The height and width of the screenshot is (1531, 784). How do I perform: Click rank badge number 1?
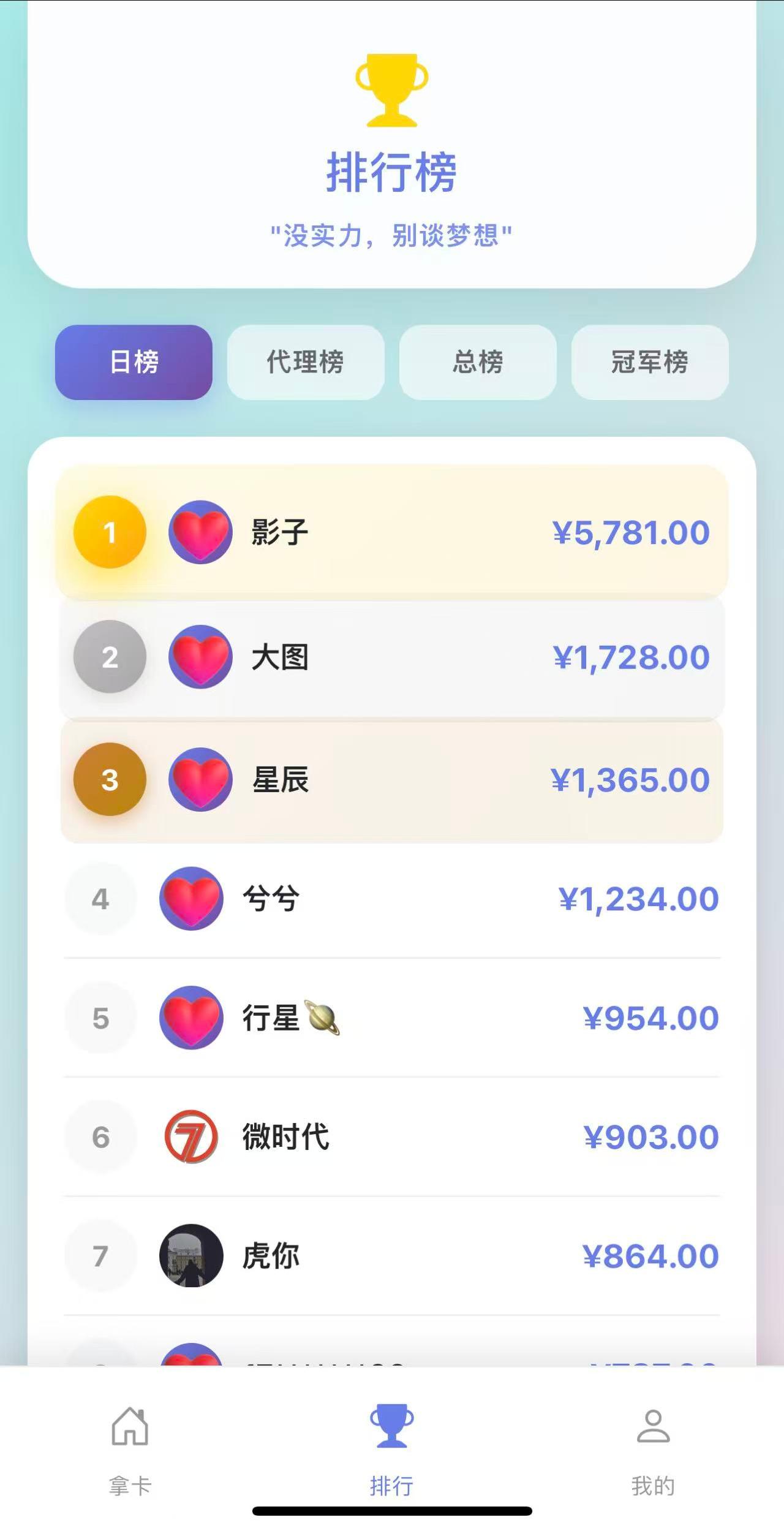[109, 533]
